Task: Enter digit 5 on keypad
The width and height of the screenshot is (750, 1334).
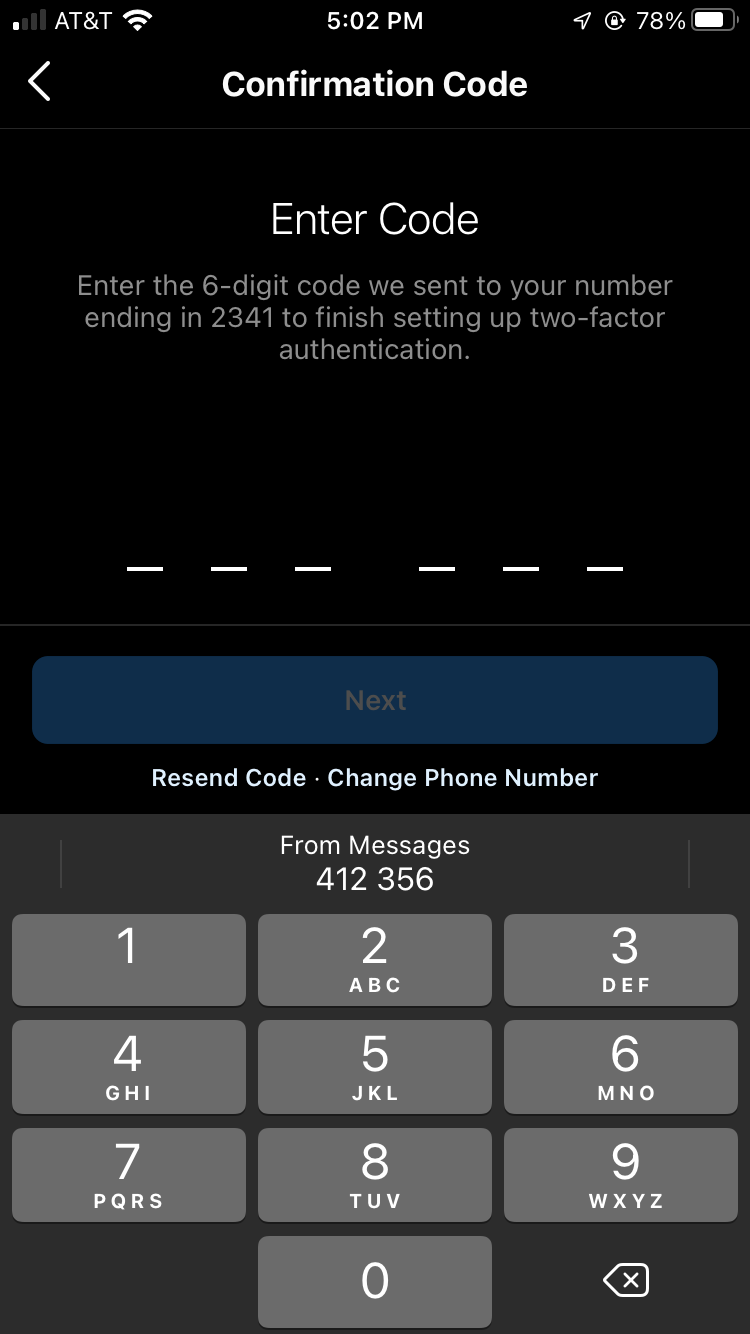Action: [374, 1067]
